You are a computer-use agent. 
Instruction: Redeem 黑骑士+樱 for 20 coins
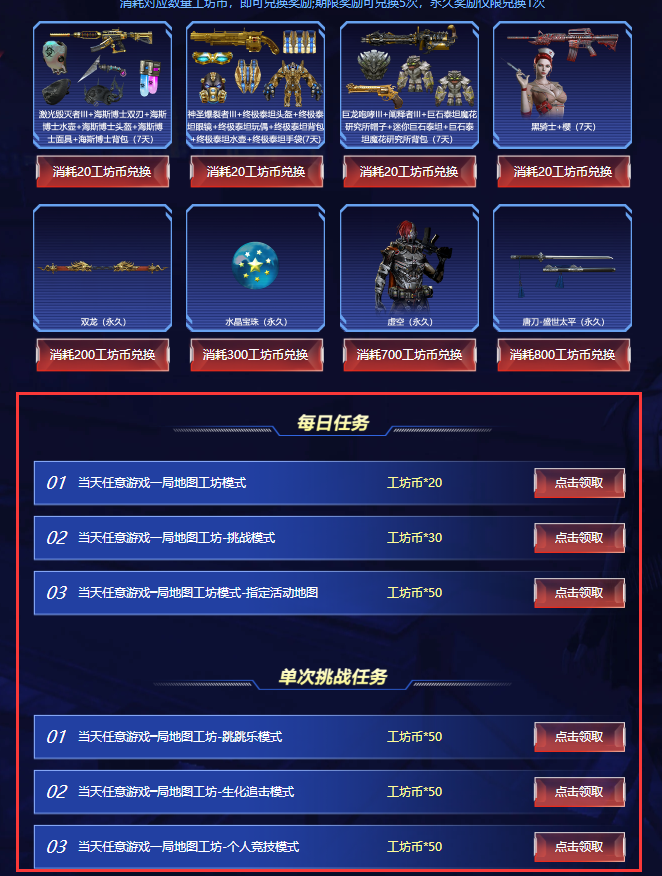click(x=562, y=172)
